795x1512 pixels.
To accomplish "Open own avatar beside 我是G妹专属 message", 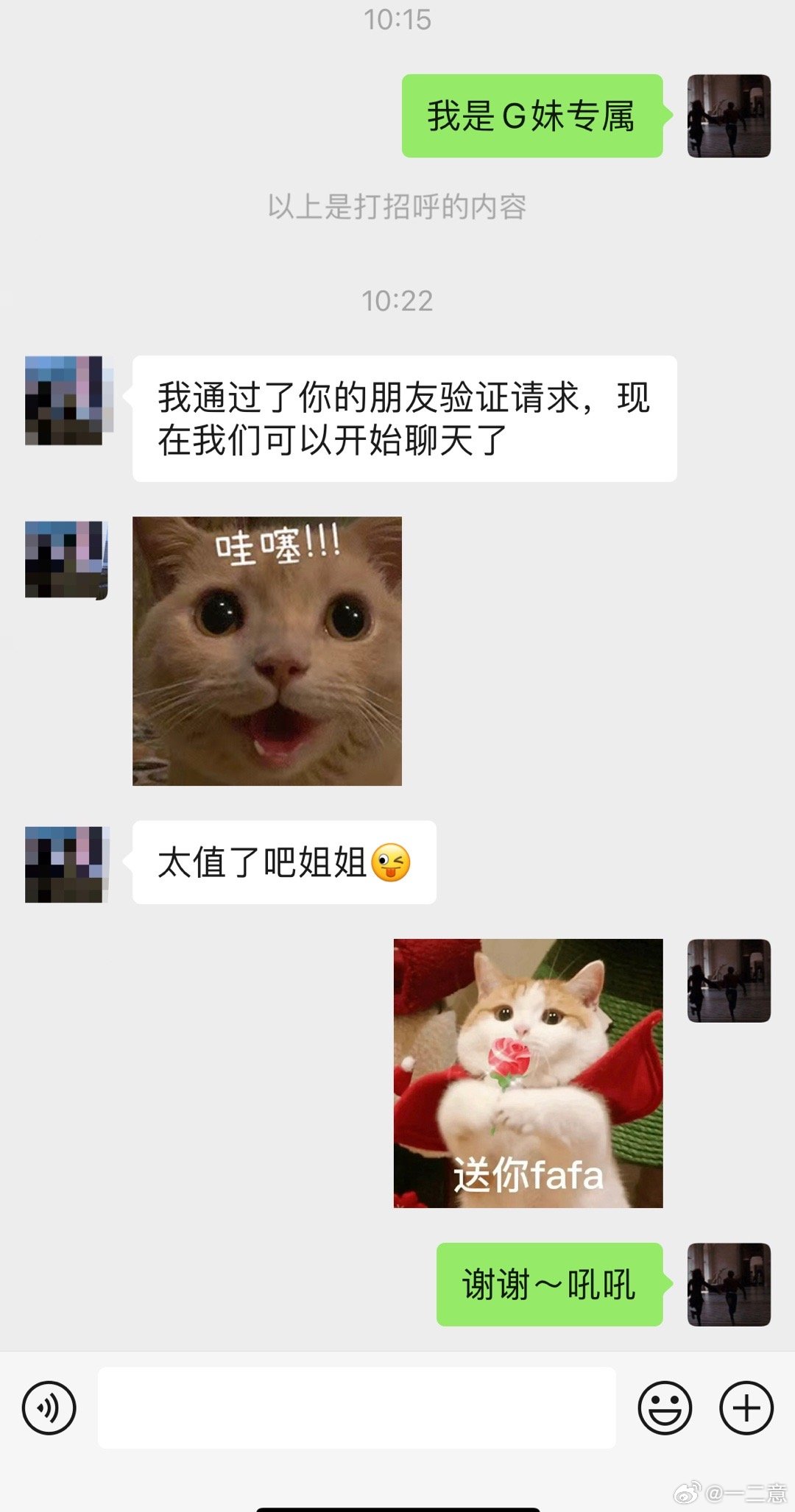I will [729, 116].
